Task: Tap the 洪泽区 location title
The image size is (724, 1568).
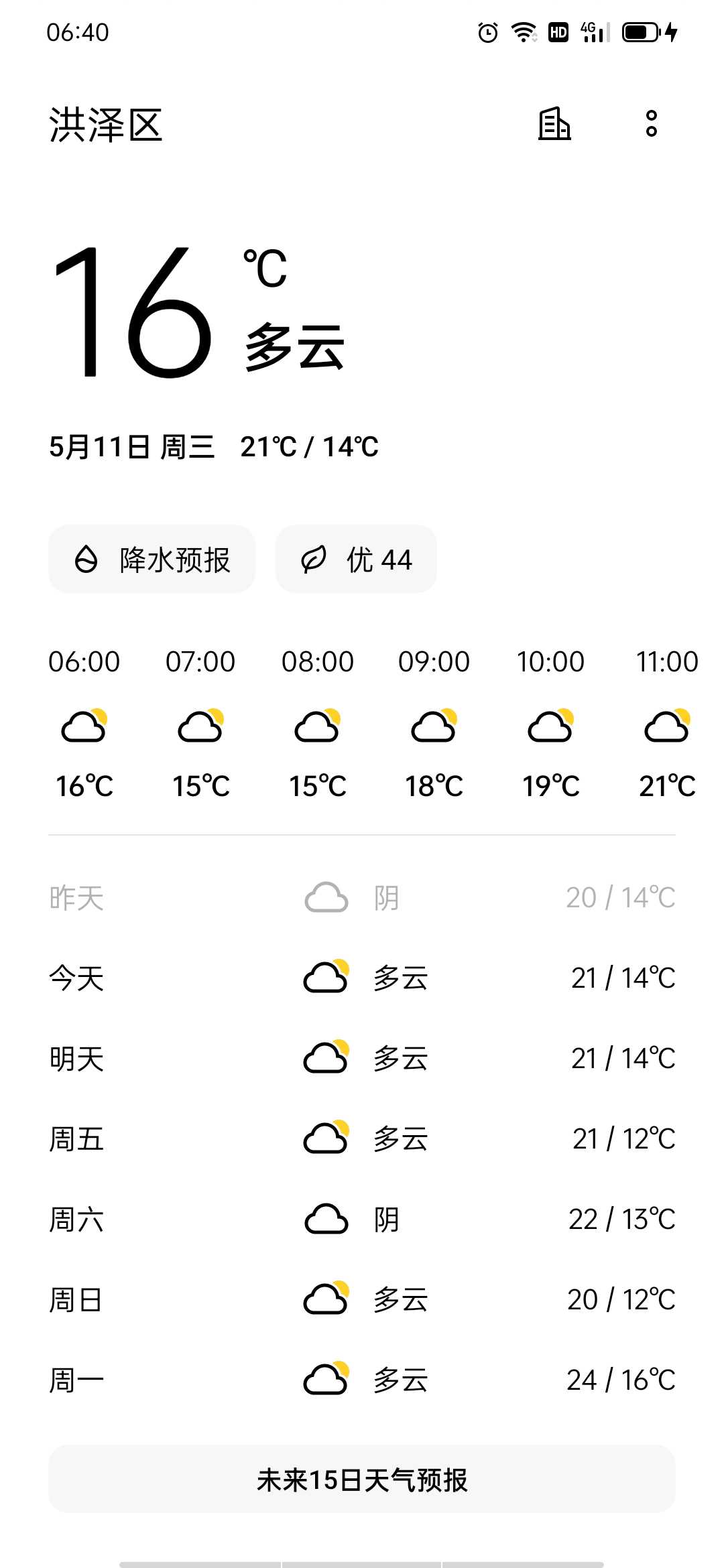Action: coord(106,125)
